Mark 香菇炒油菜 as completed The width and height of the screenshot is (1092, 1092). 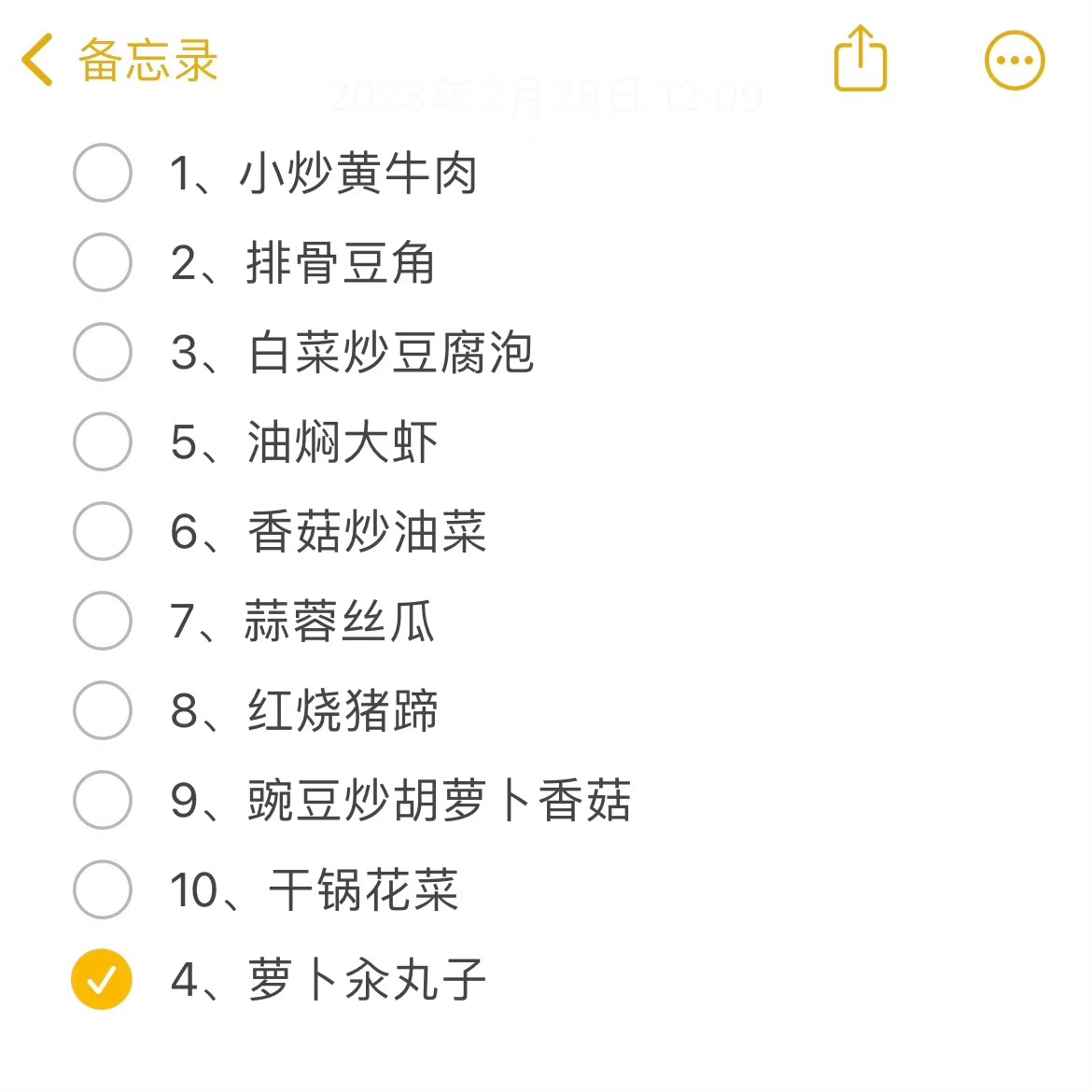pyautogui.click(x=103, y=531)
